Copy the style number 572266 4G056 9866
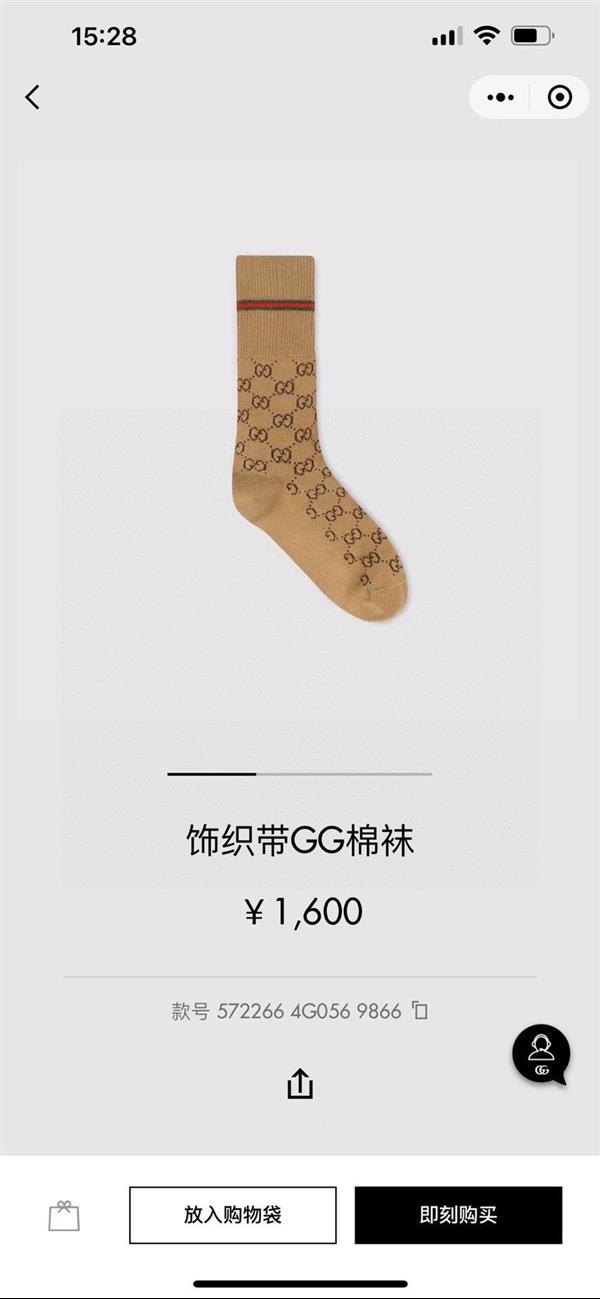Screen dimensions: 600x1299 pos(421,1011)
